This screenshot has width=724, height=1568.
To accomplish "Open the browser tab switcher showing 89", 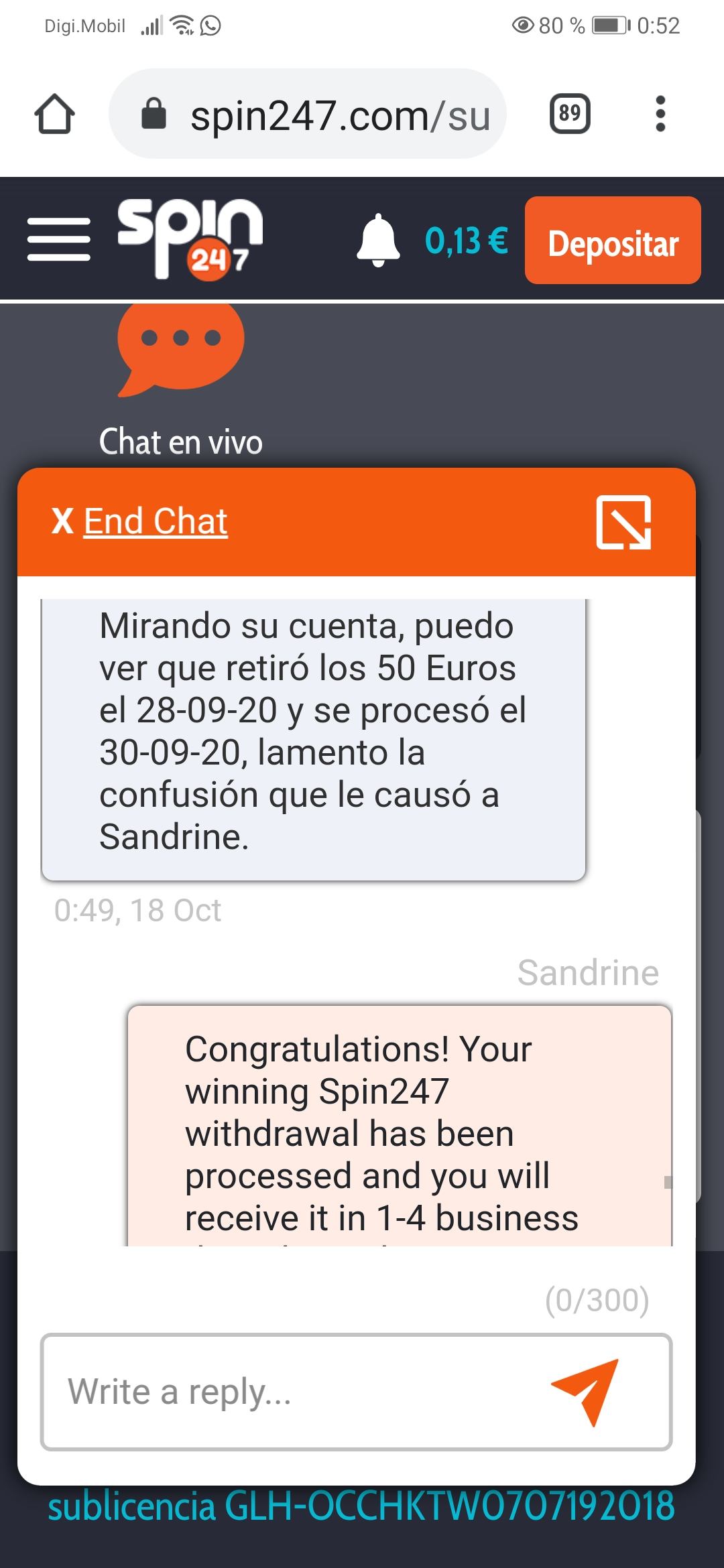I will pos(570,114).
